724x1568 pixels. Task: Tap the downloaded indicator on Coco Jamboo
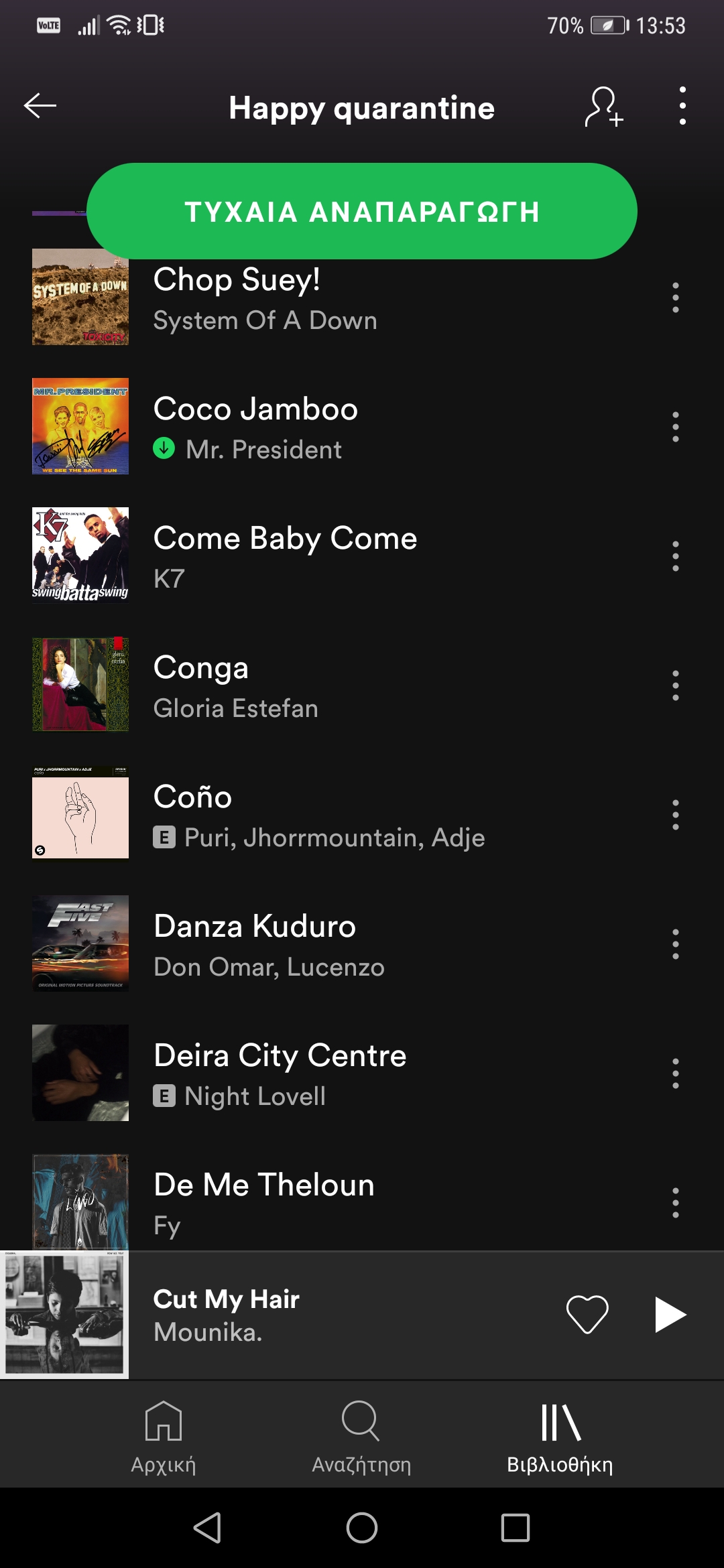click(x=164, y=448)
